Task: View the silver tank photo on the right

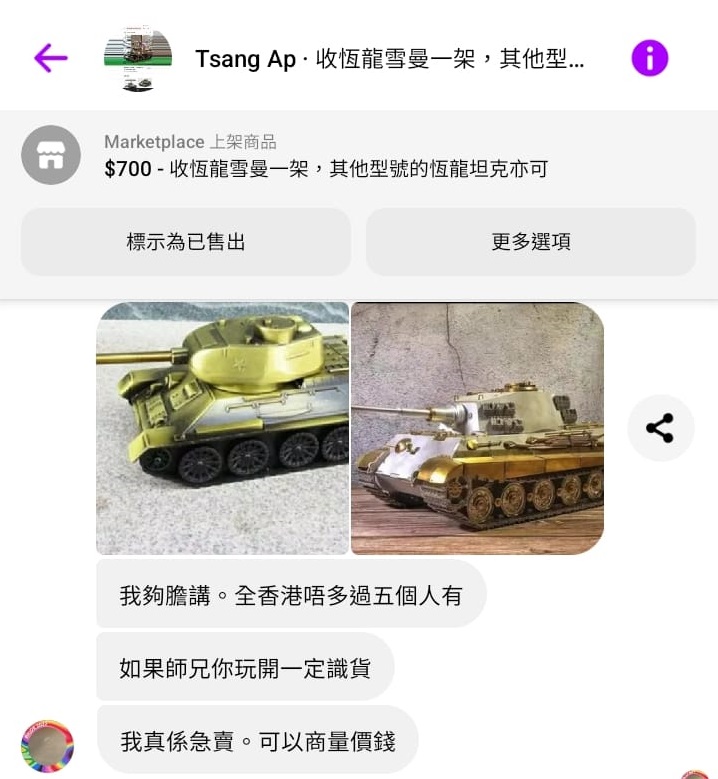Action: (477, 428)
